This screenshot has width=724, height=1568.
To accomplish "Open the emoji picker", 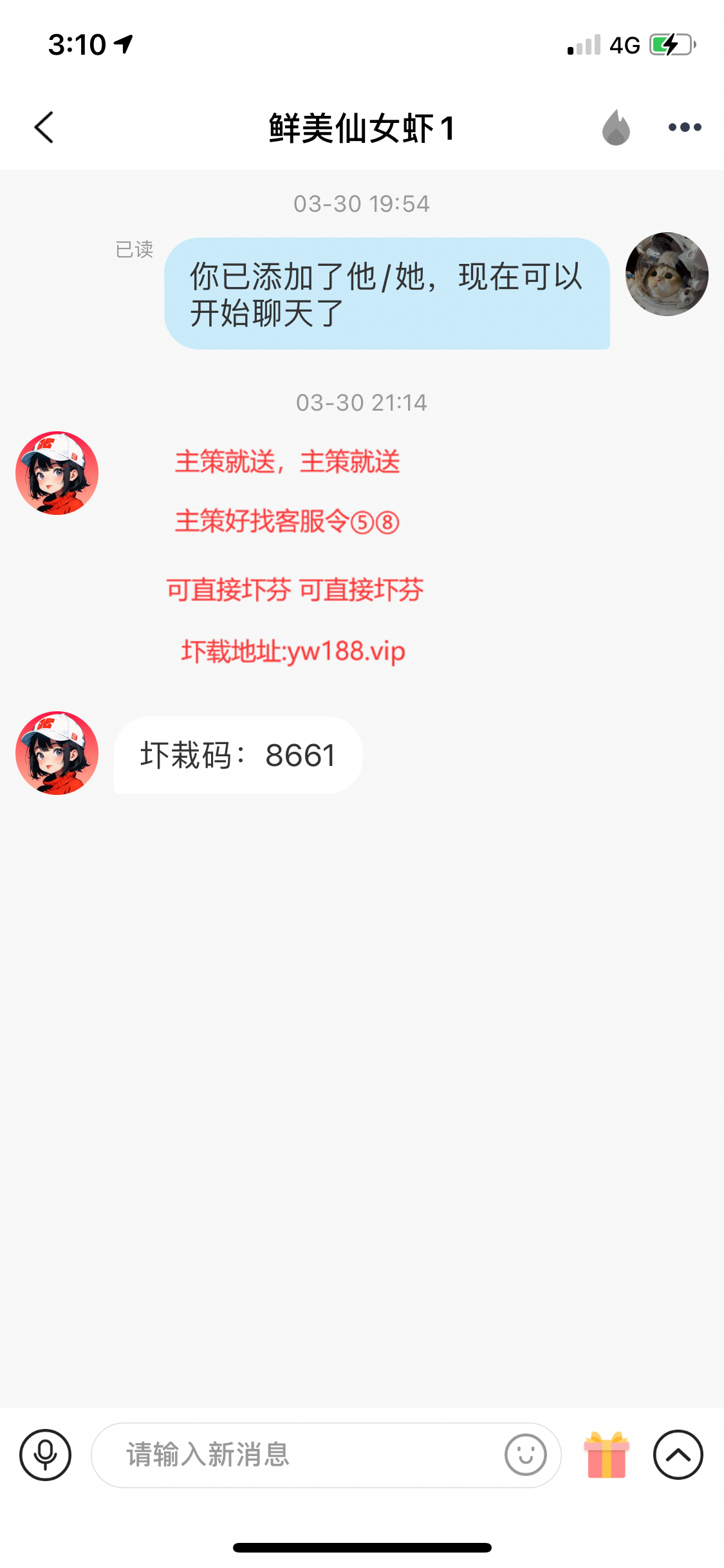I will tap(526, 1455).
